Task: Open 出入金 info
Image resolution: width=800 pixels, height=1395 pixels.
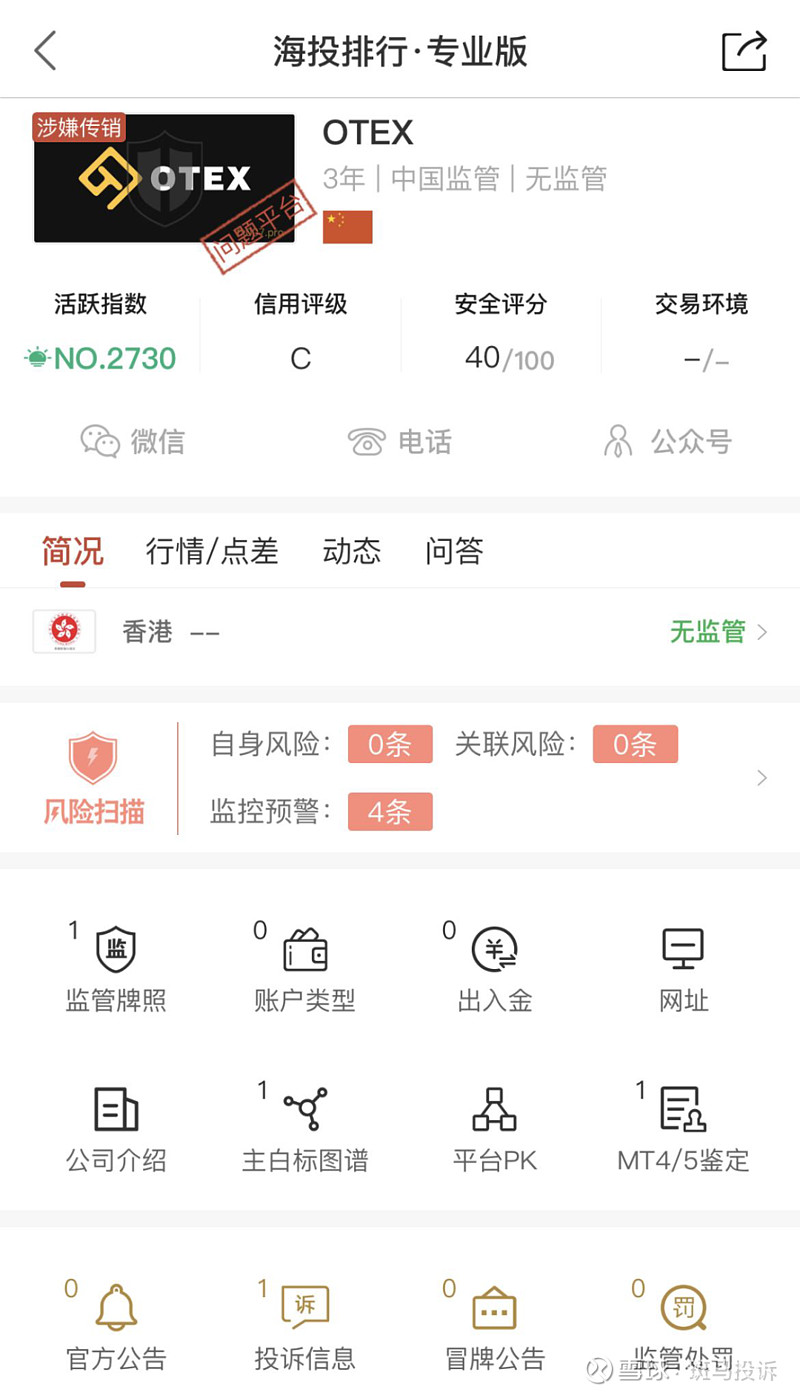Action: point(495,968)
